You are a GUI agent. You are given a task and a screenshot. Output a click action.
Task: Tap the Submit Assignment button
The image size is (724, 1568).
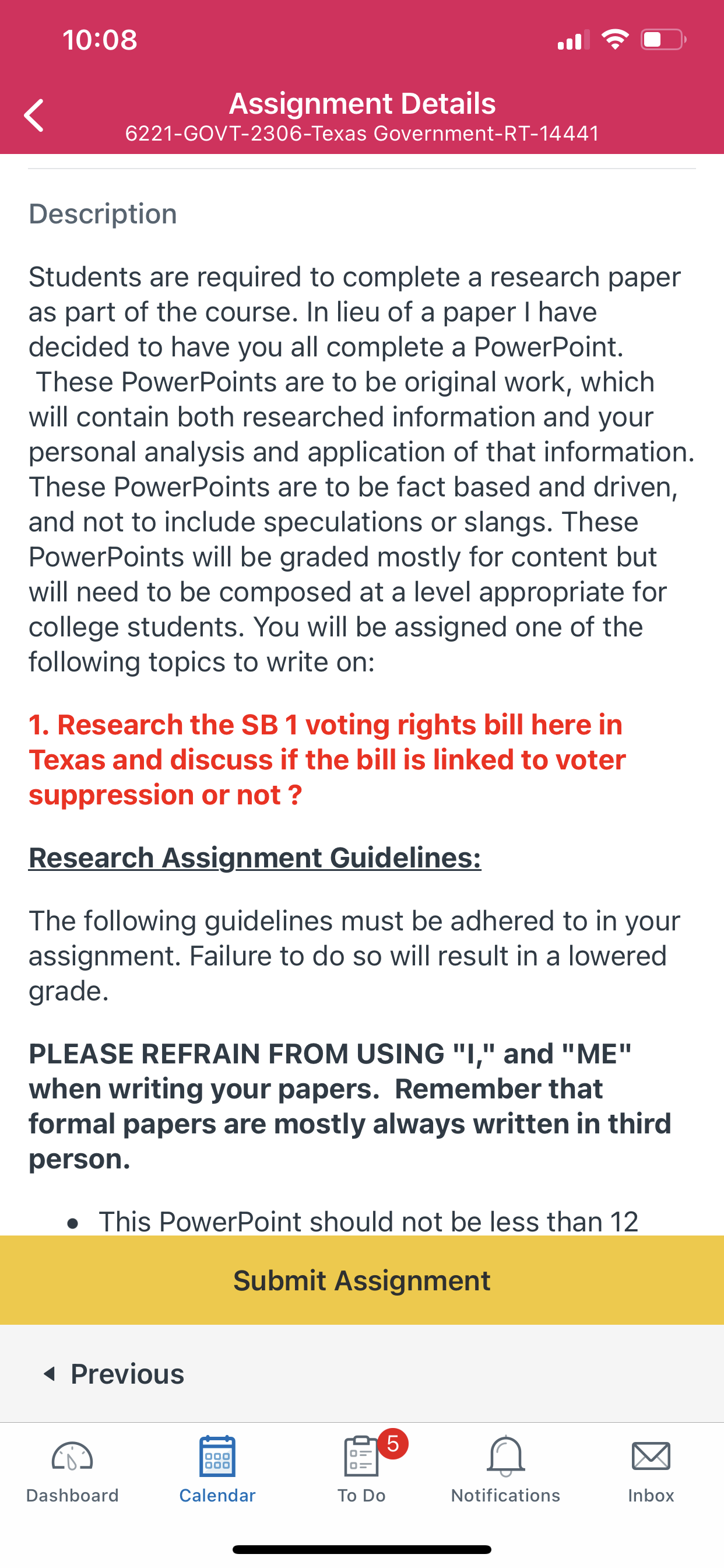point(362,1280)
